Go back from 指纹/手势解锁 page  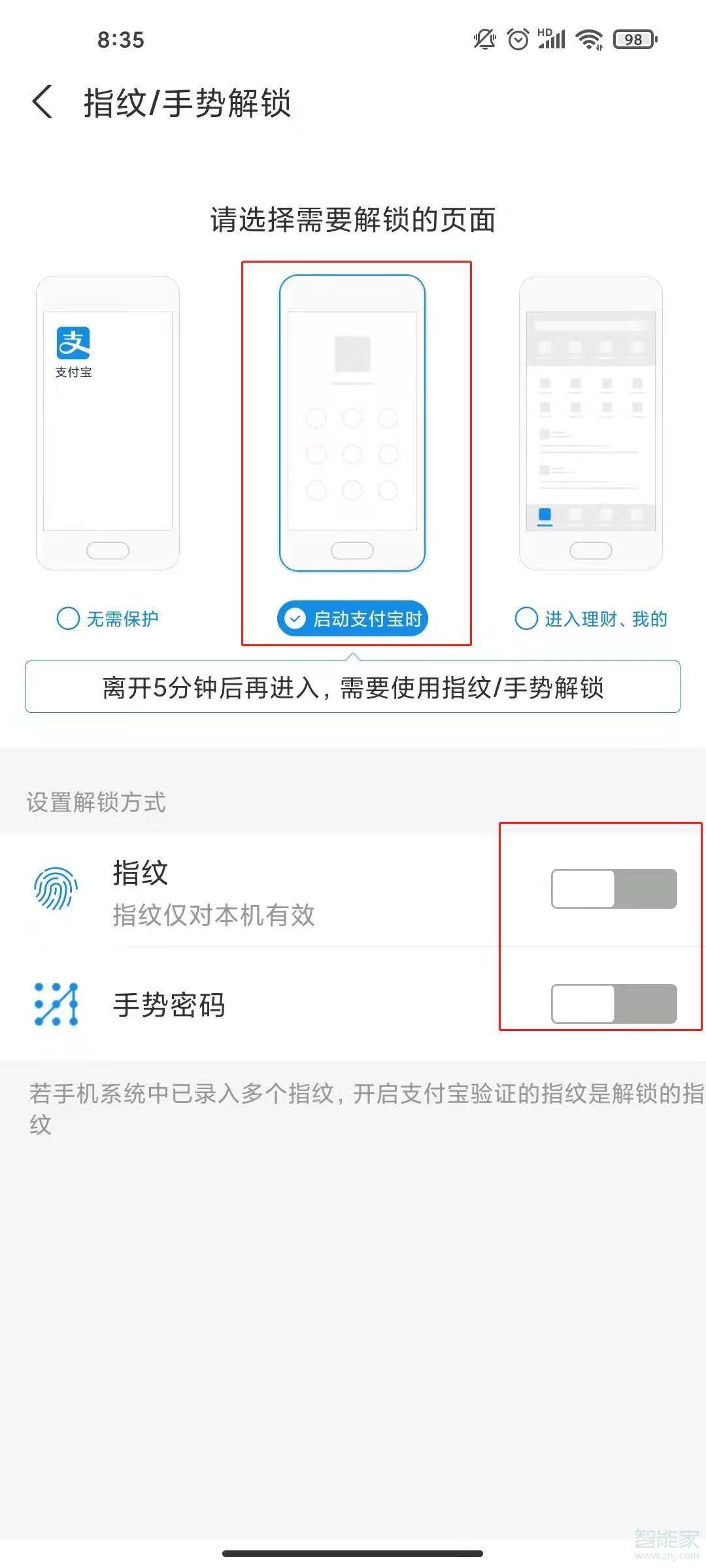[43, 103]
